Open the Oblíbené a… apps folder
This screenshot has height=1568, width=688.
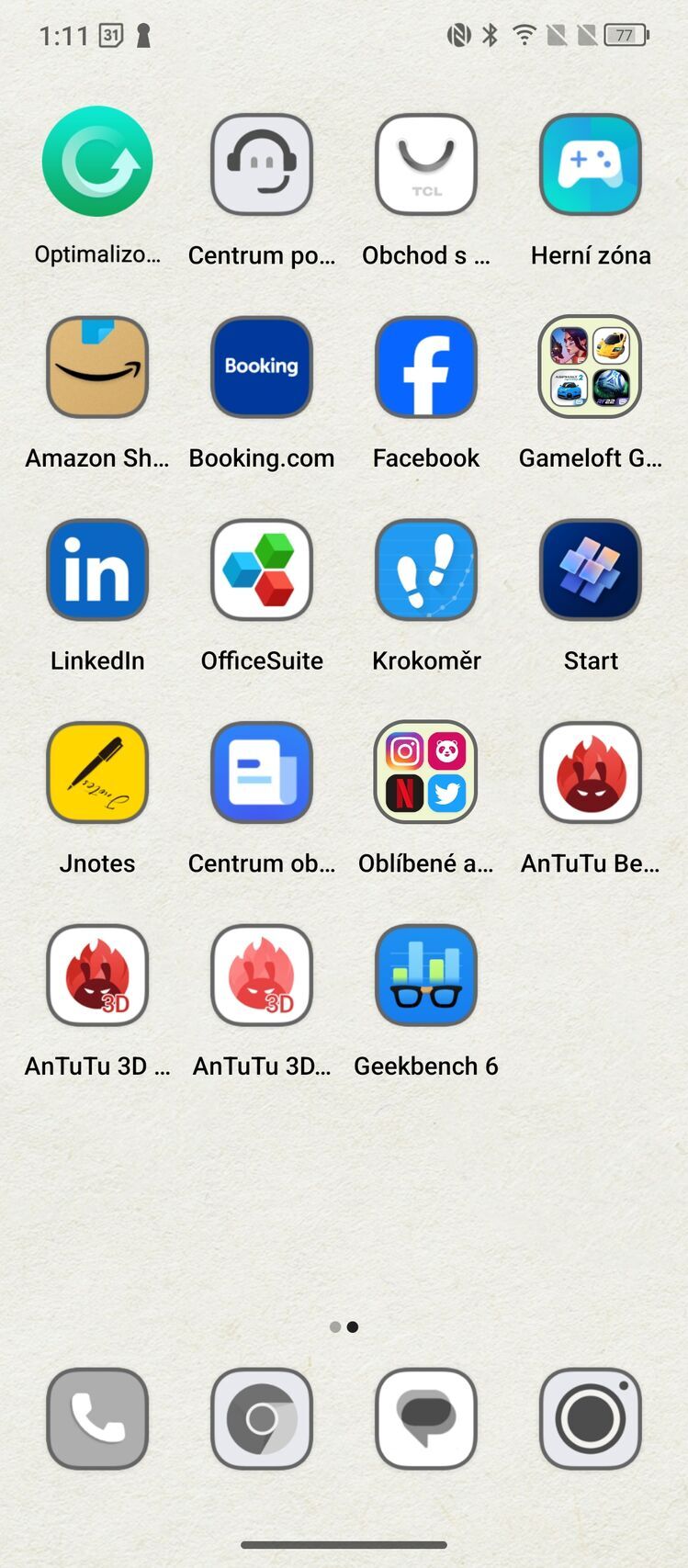426,773
